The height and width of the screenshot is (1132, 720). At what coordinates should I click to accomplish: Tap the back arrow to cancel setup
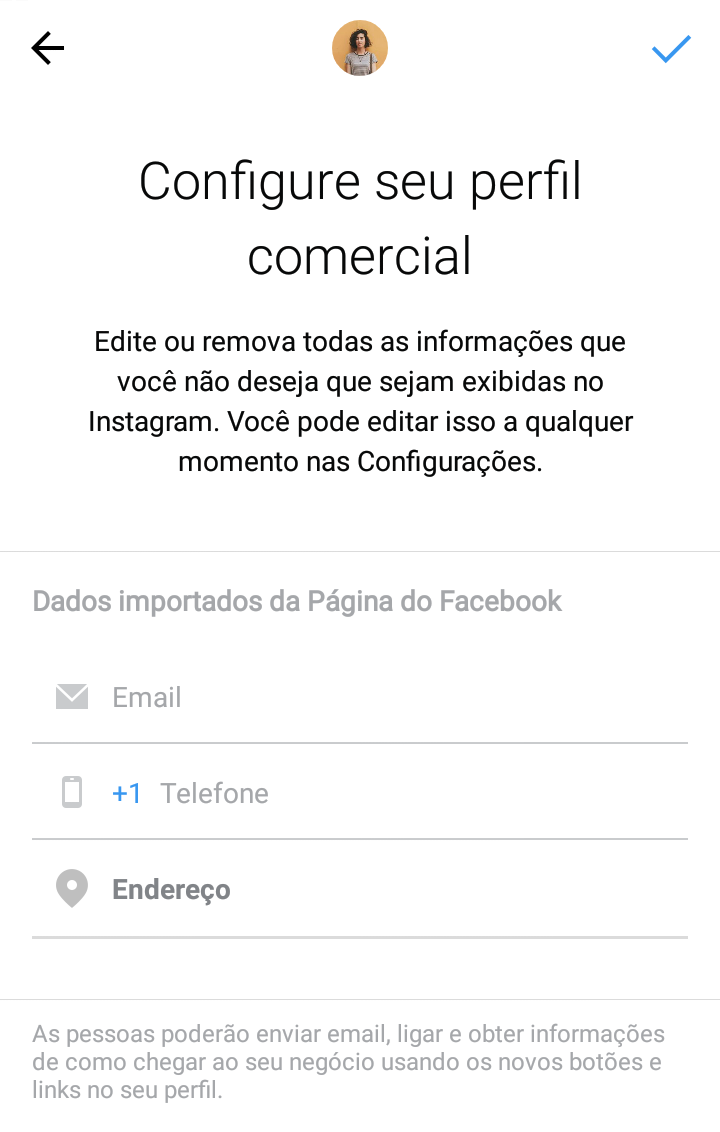pos(47,47)
